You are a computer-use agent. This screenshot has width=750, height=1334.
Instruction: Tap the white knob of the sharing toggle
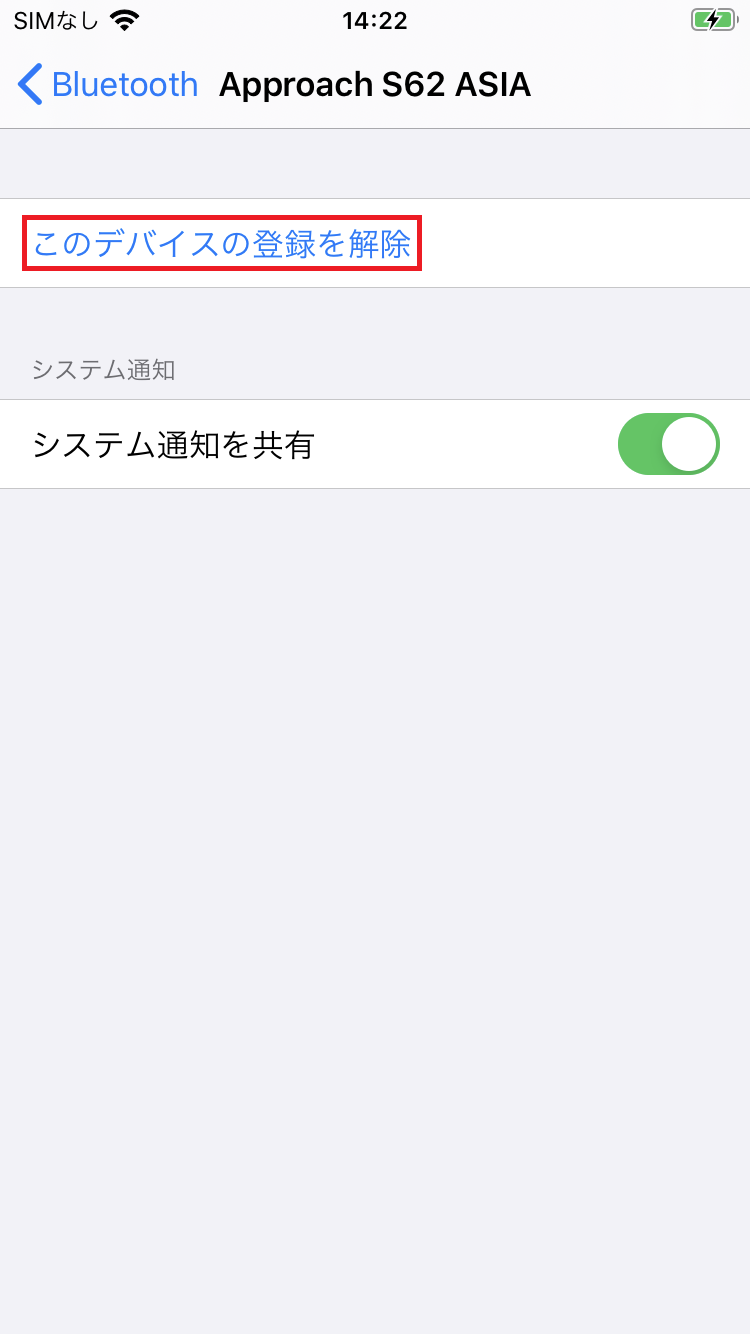pyautogui.click(x=688, y=444)
